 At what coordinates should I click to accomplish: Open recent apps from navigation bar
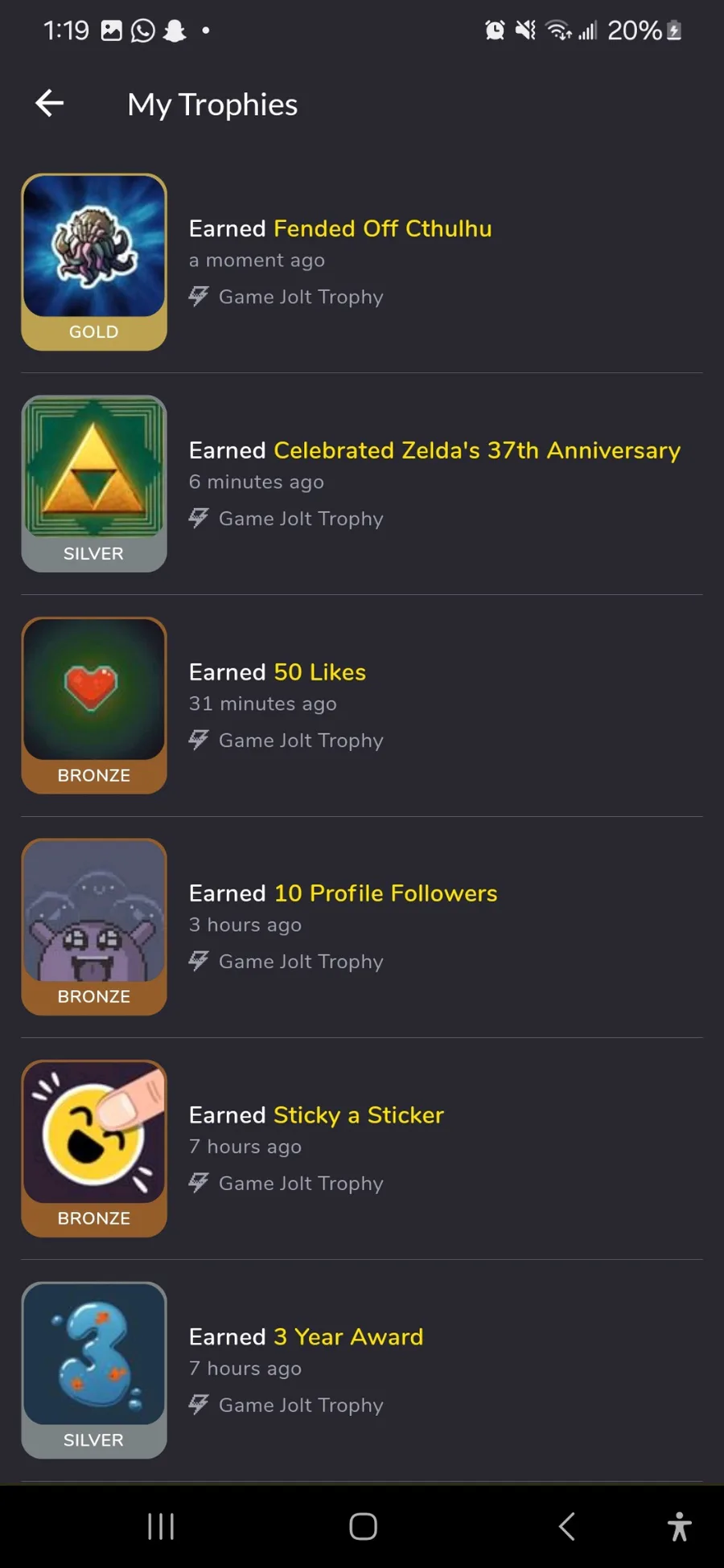pos(161,1525)
